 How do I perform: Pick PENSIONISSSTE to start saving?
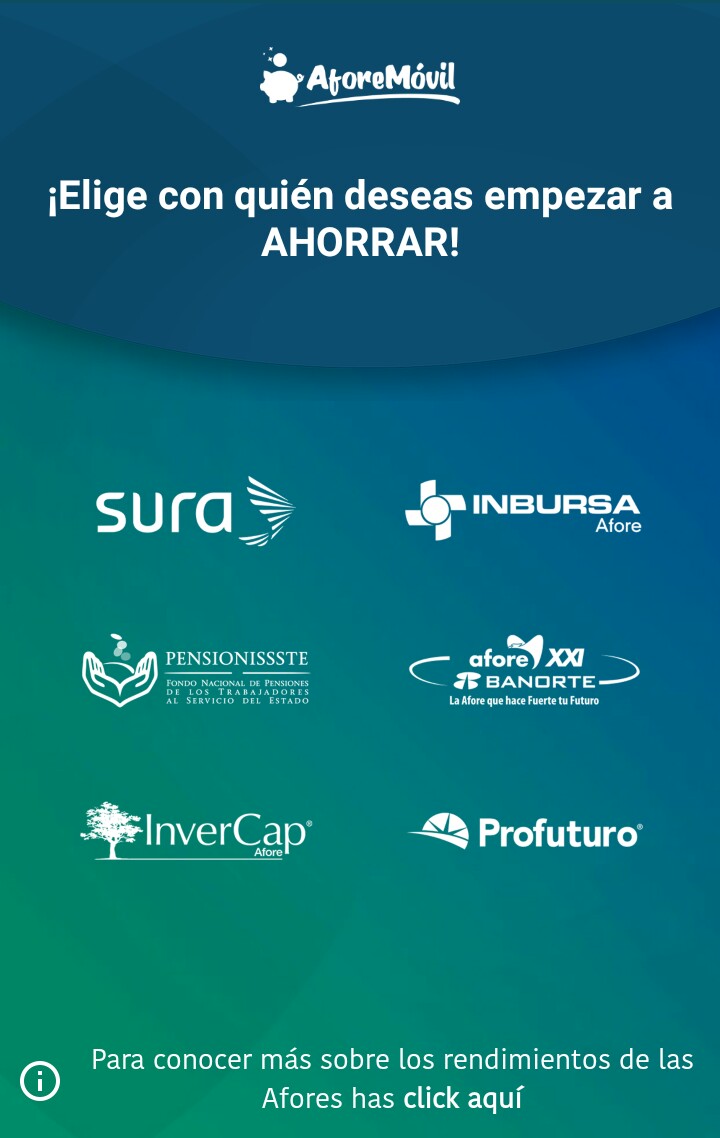coord(196,671)
